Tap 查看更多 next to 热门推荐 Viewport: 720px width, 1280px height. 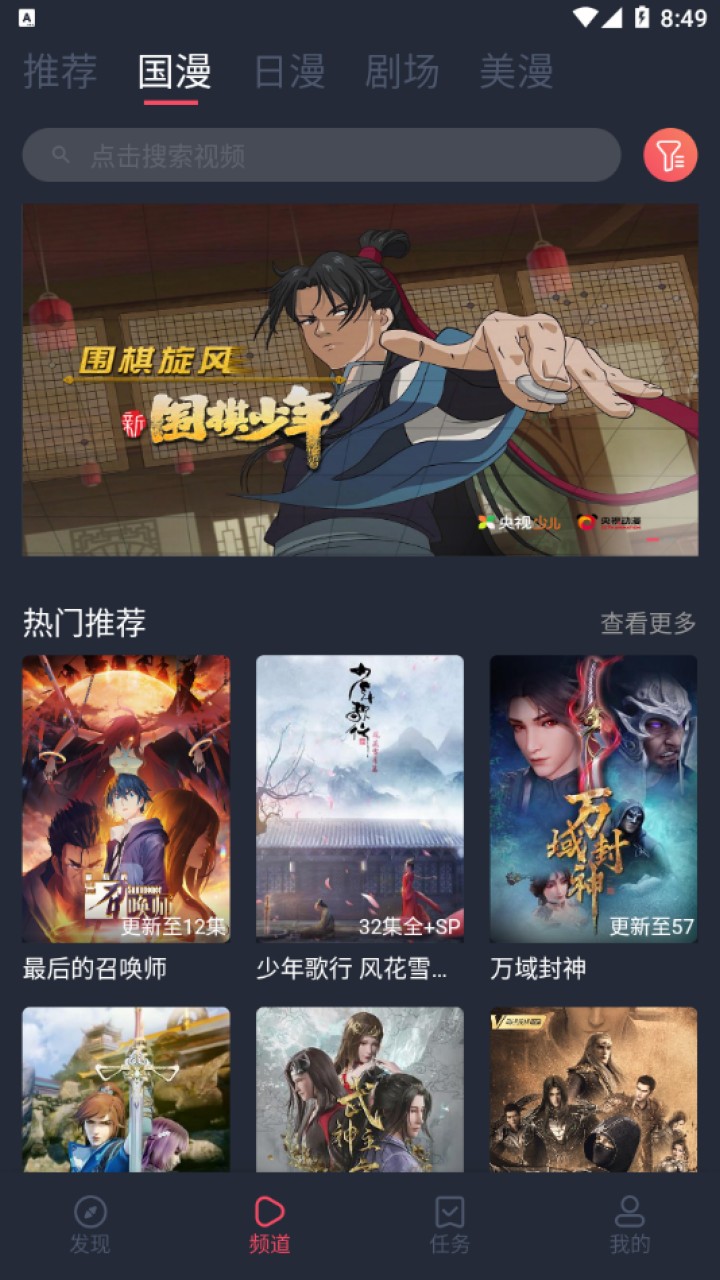click(648, 623)
